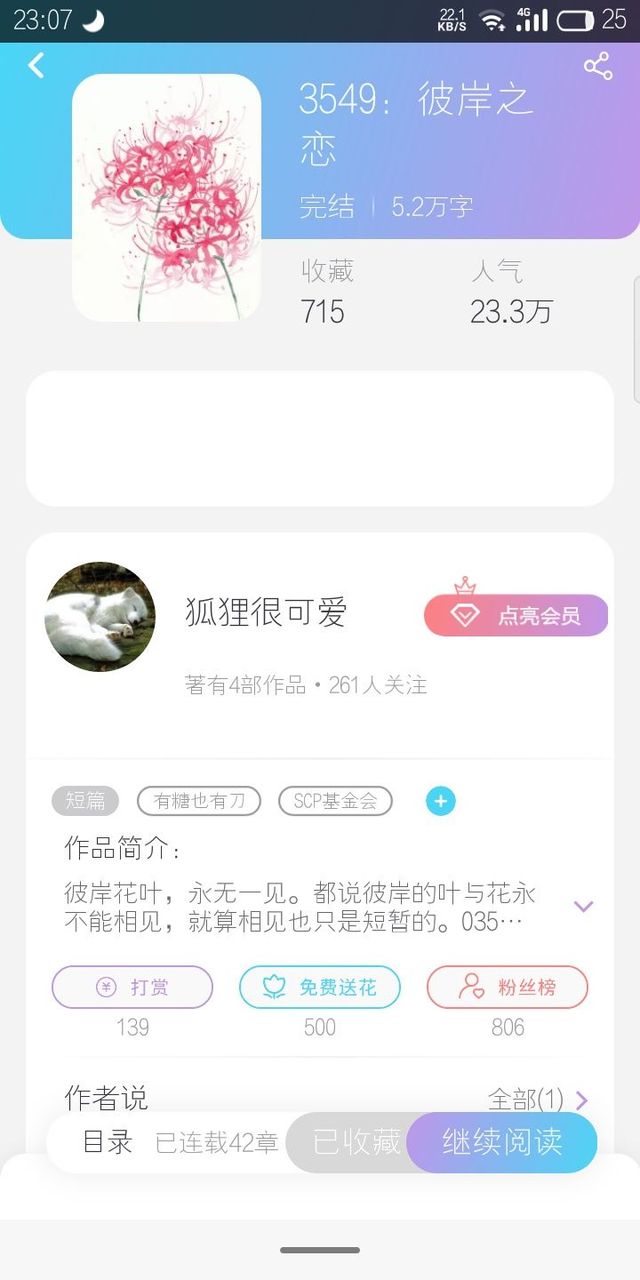The image size is (640, 1280).
Task: Open the 粉丝榜 fan ranking
Action: [x=507, y=987]
